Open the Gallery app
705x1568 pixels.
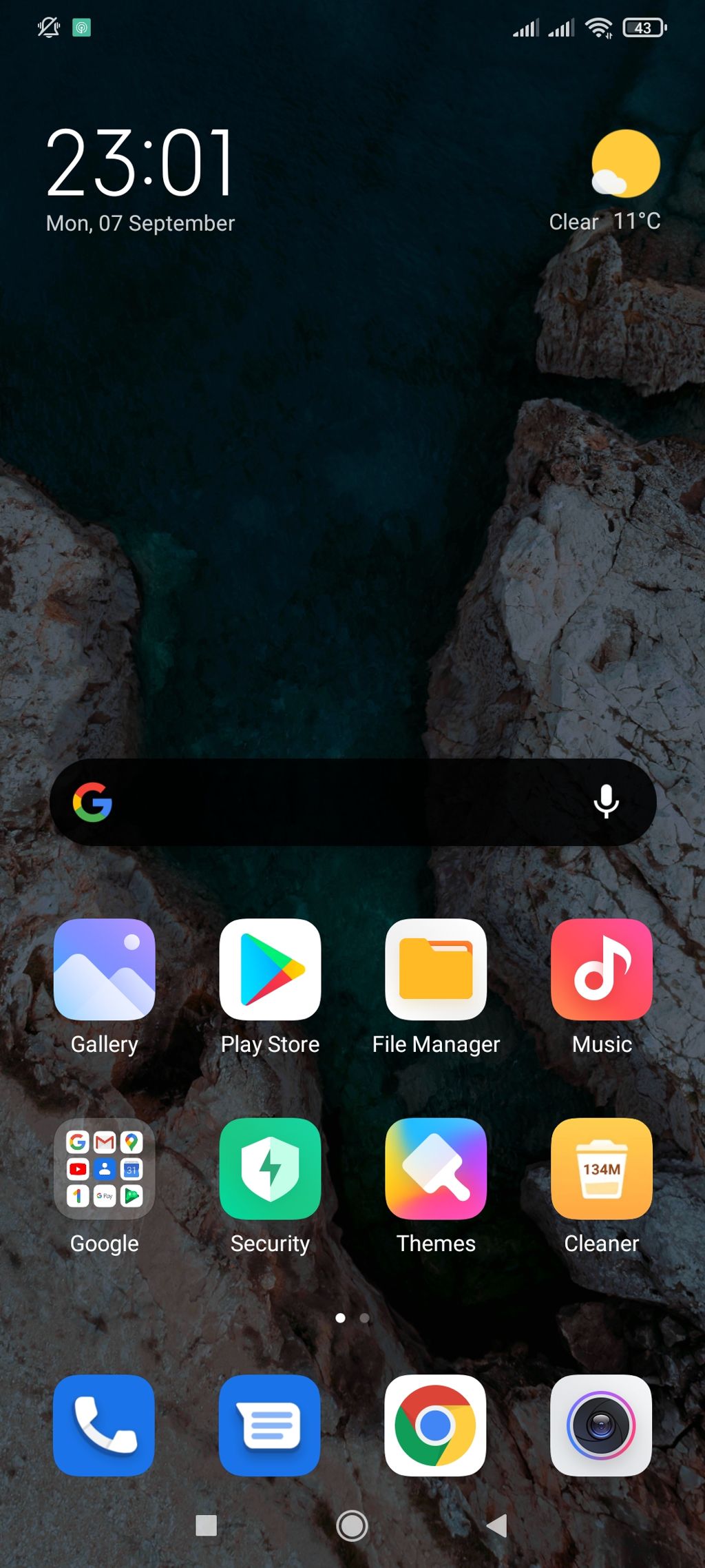104,969
